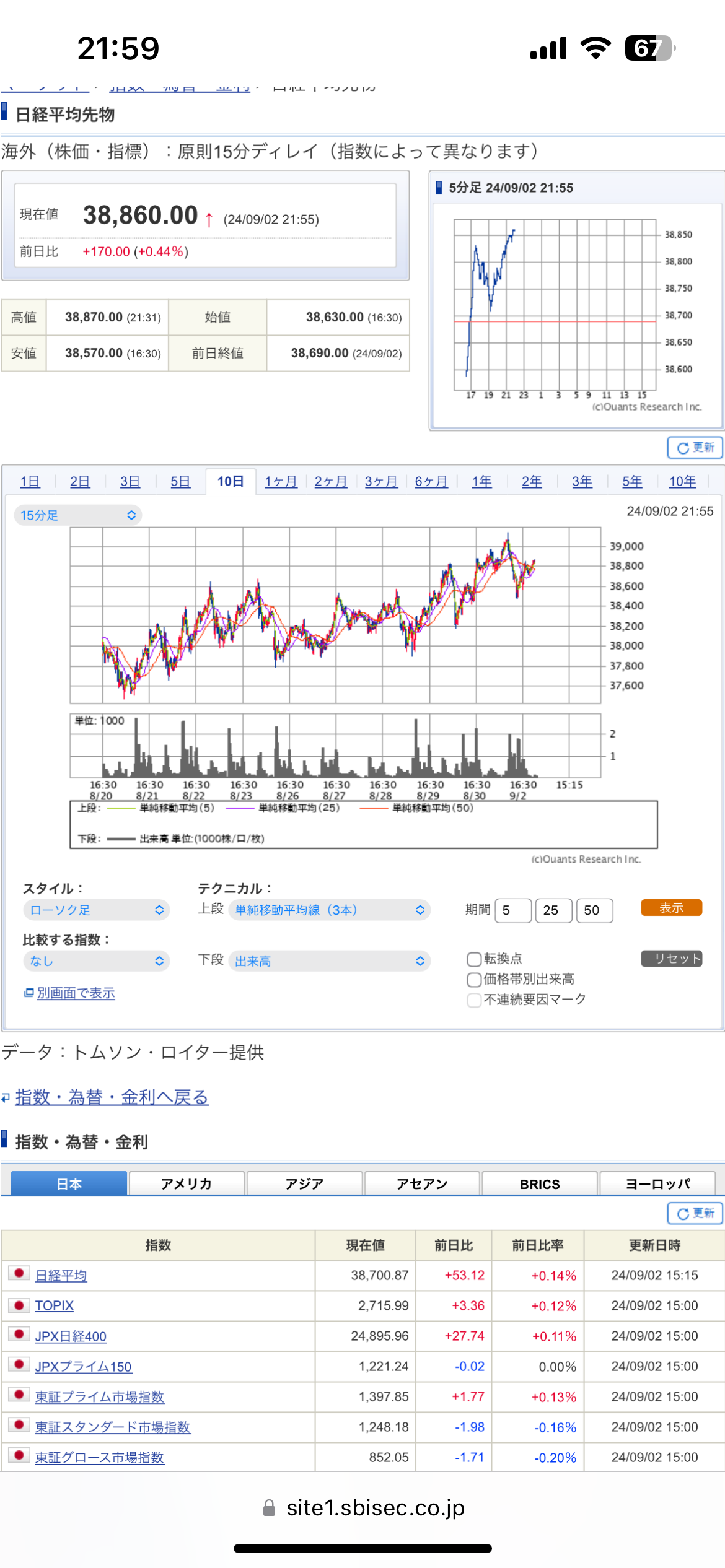The width and height of the screenshot is (725, 1568).
Task: Switch to the 10年 chart period
Action: 682,482
